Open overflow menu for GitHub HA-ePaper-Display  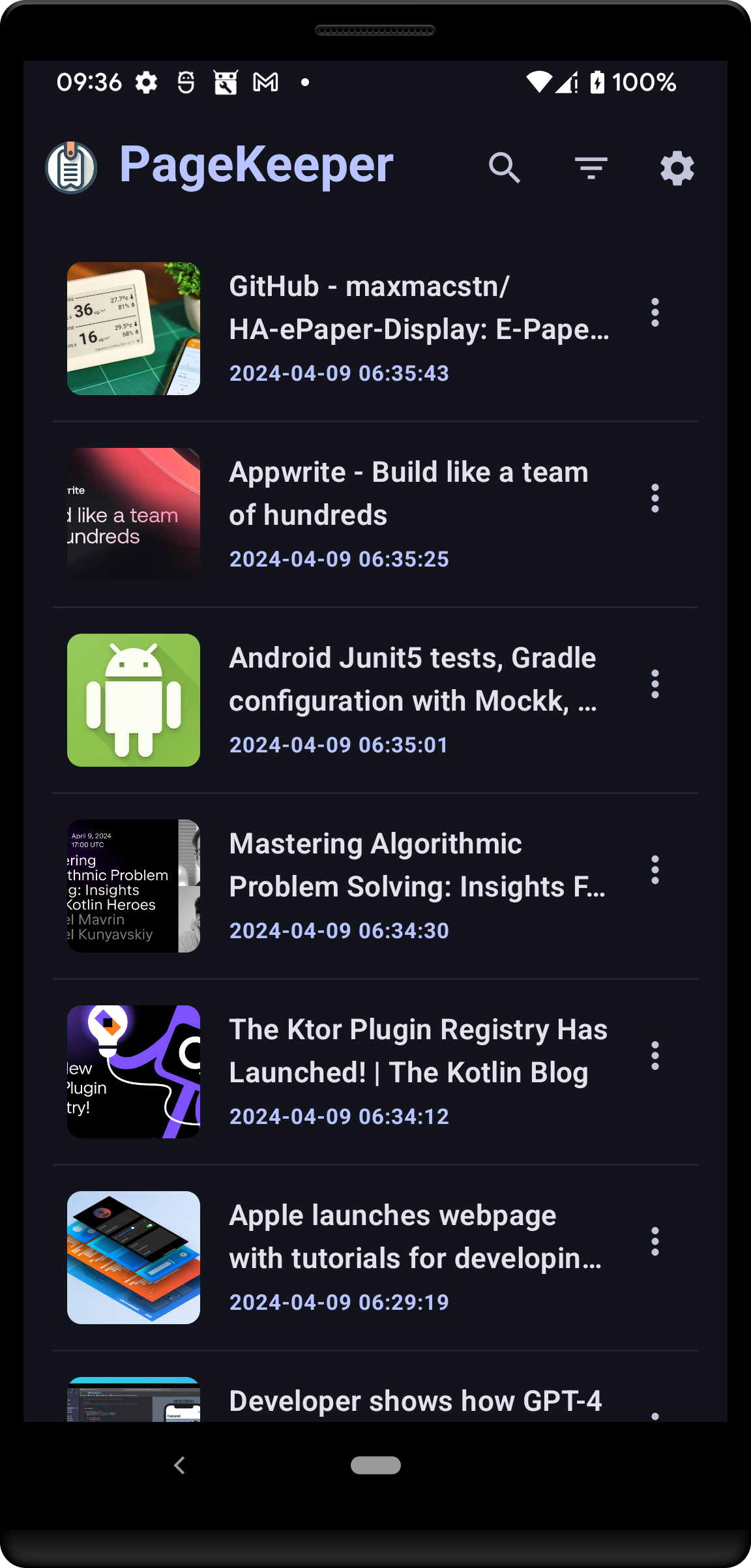point(655,313)
